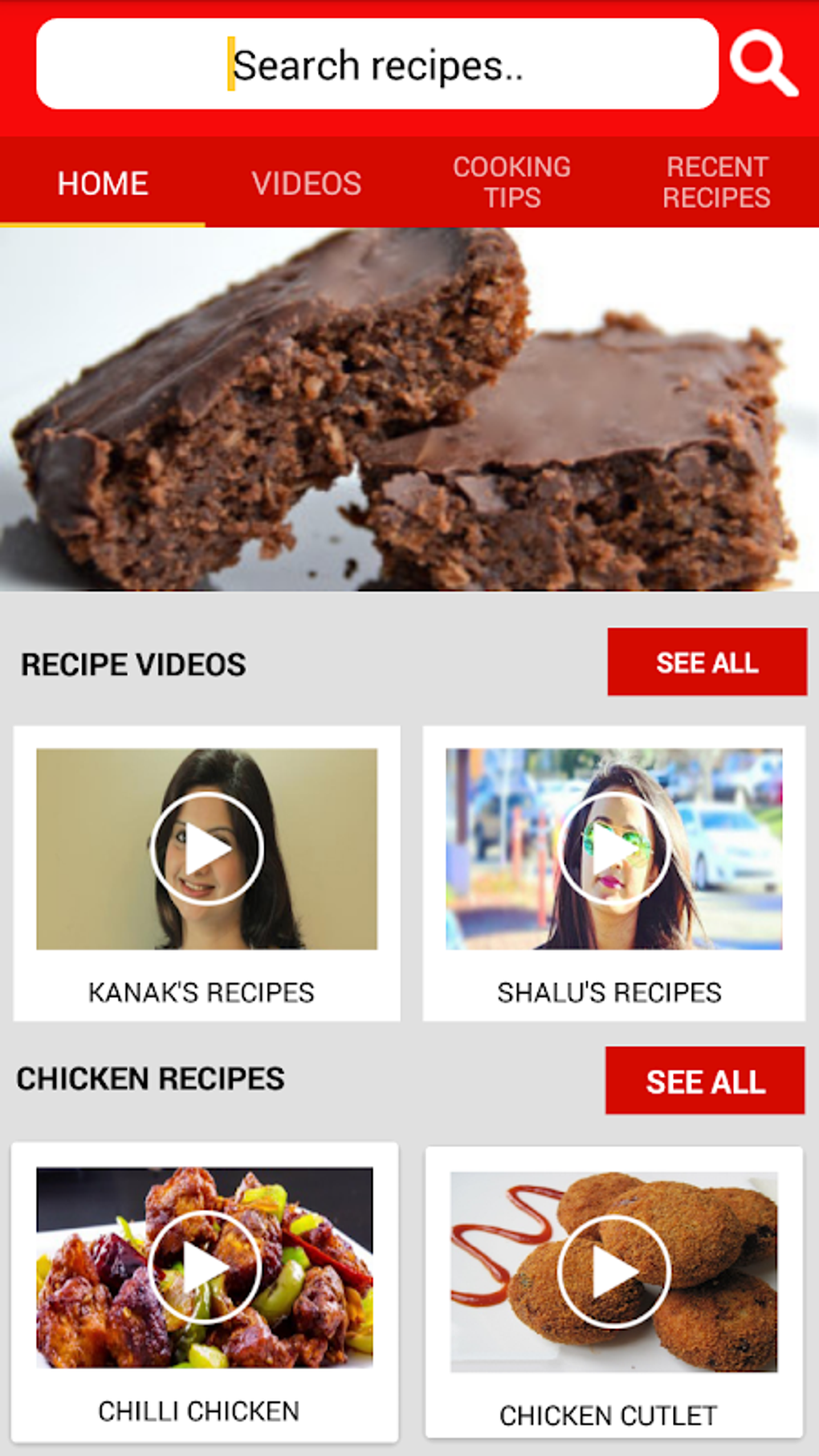Open the featured brownie banner
The width and height of the screenshot is (819, 1456).
click(409, 410)
